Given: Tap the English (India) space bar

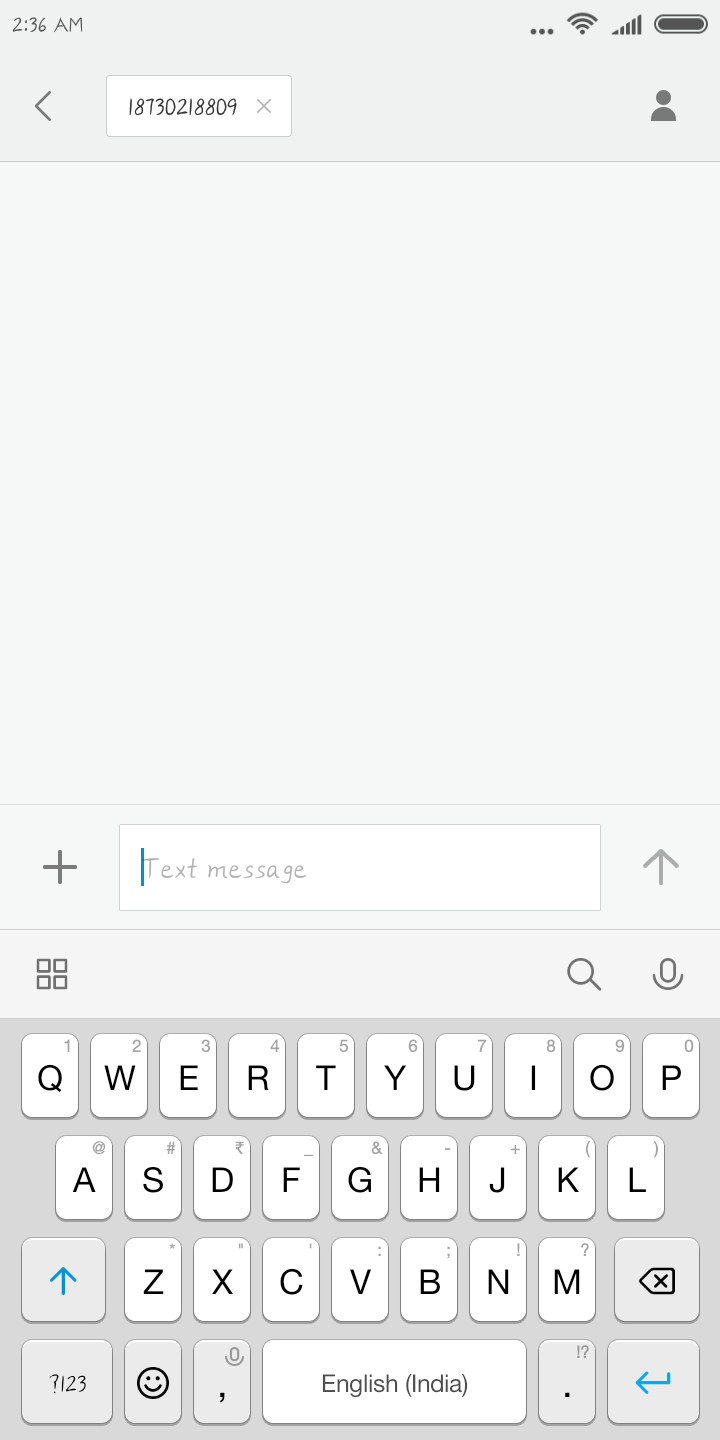Looking at the screenshot, I should (x=394, y=1383).
